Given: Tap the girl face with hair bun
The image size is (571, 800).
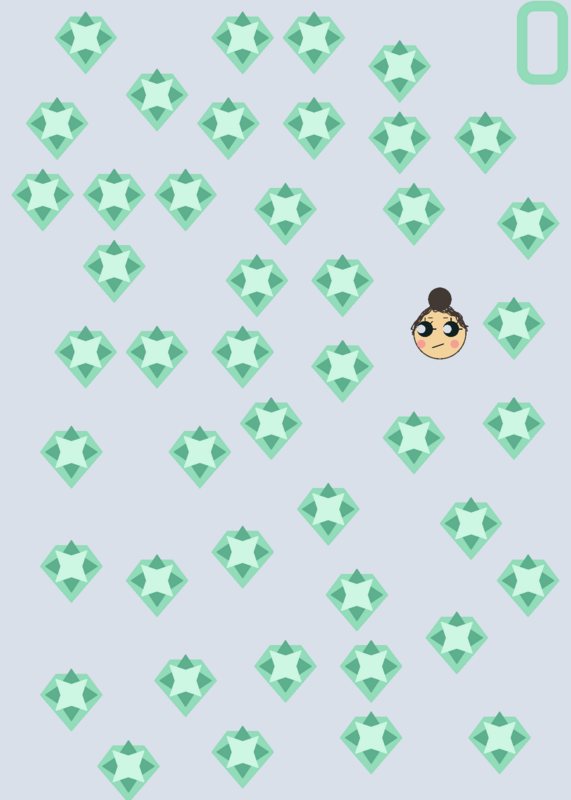Looking at the screenshot, I should point(439,323).
